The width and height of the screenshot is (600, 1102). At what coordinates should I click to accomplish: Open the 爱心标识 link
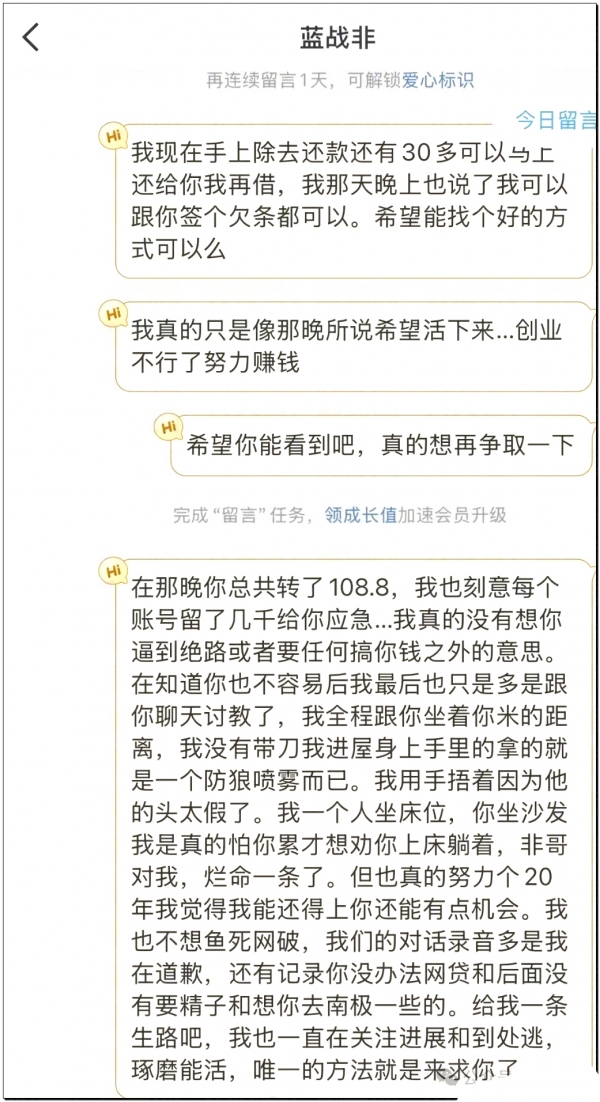tap(437, 81)
